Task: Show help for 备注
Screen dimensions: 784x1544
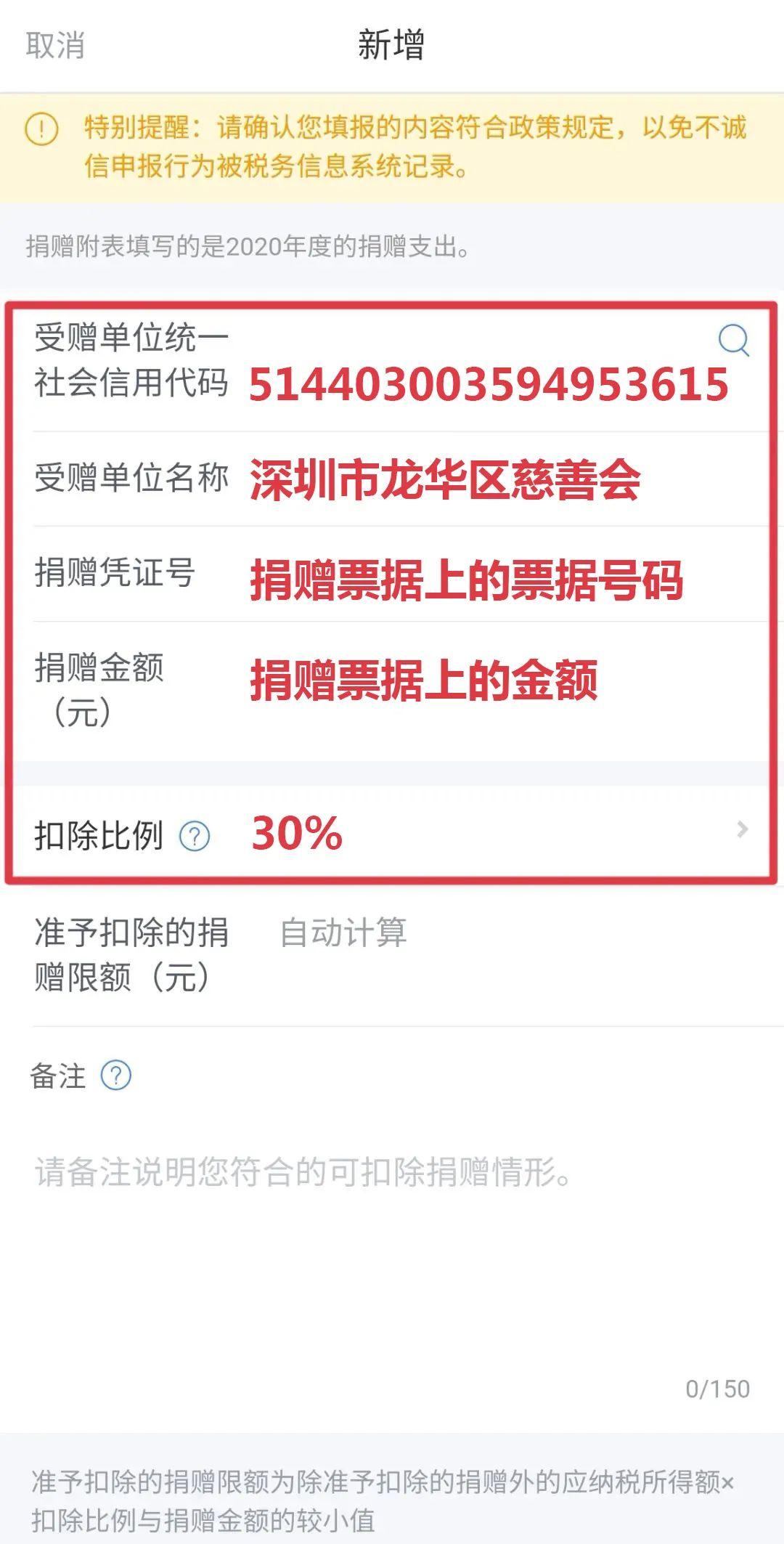Action: (x=116, y=1076)
